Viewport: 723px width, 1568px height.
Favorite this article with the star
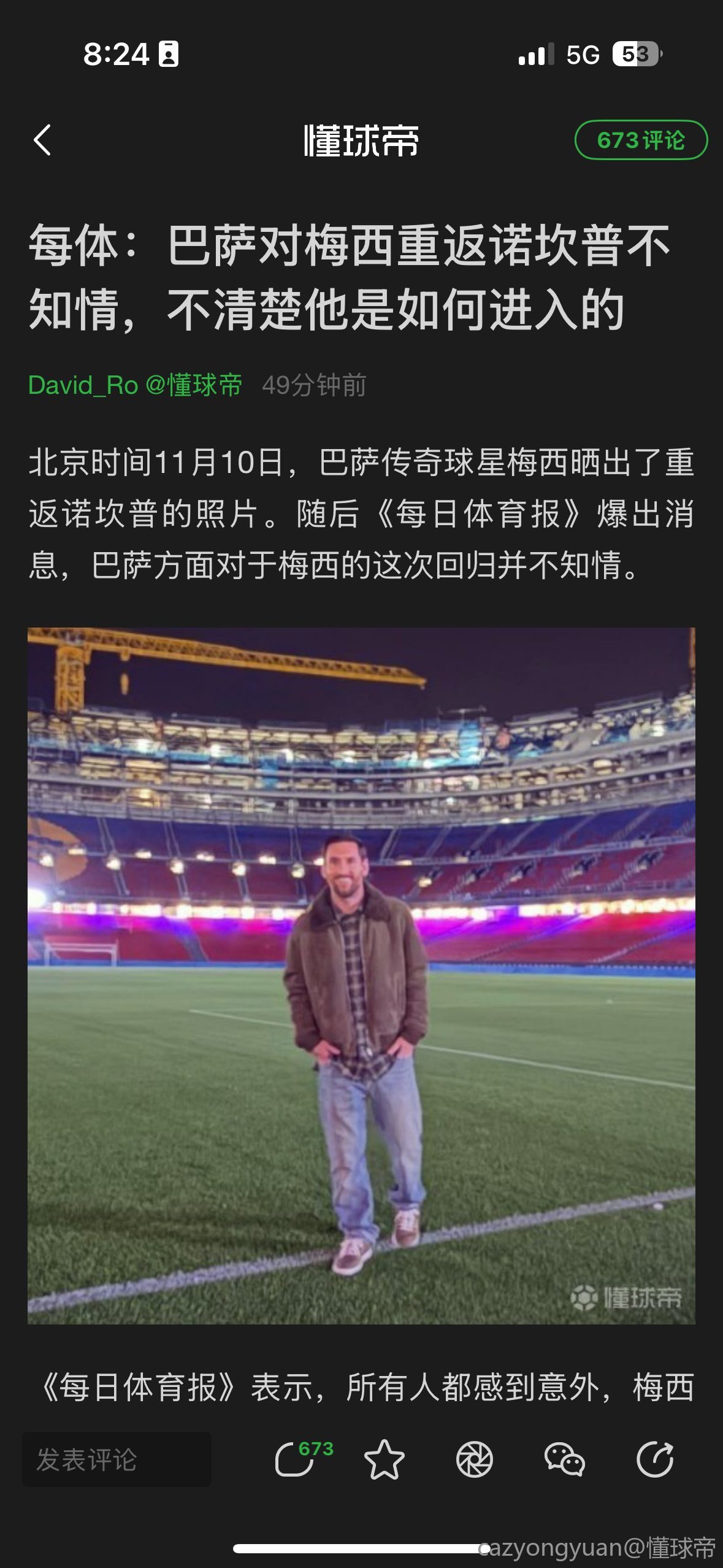point(384,1459)
